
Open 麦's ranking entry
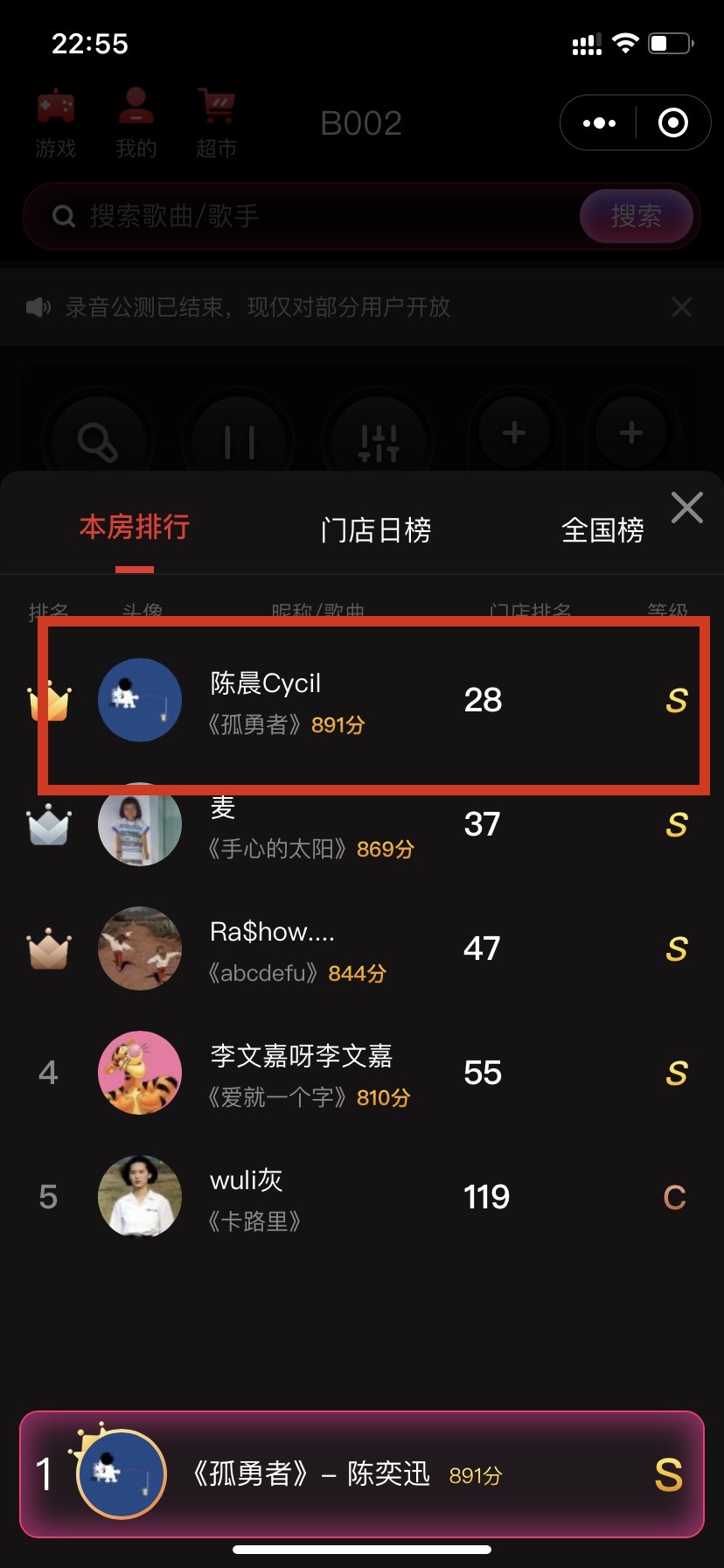click(362, 824)
